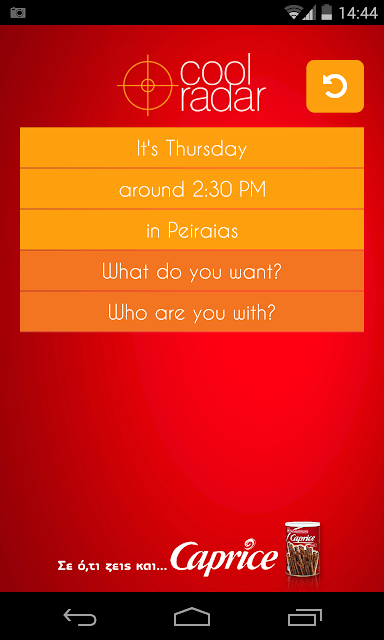384x640 pixels.
Task: Select the around 2:30 PM row
Action: coord(192,189)
